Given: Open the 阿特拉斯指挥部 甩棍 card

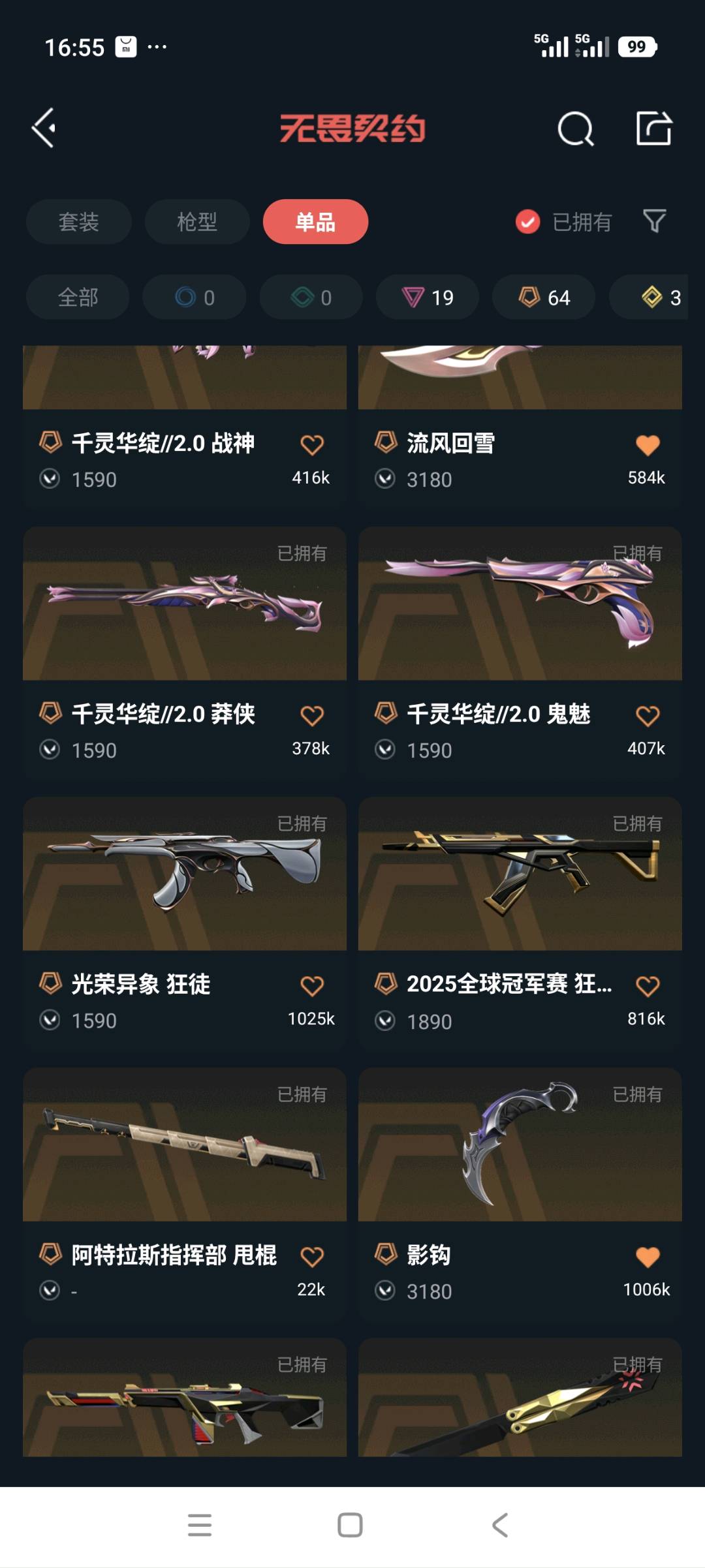Looking at the screenshot, I should point(185,1193).
